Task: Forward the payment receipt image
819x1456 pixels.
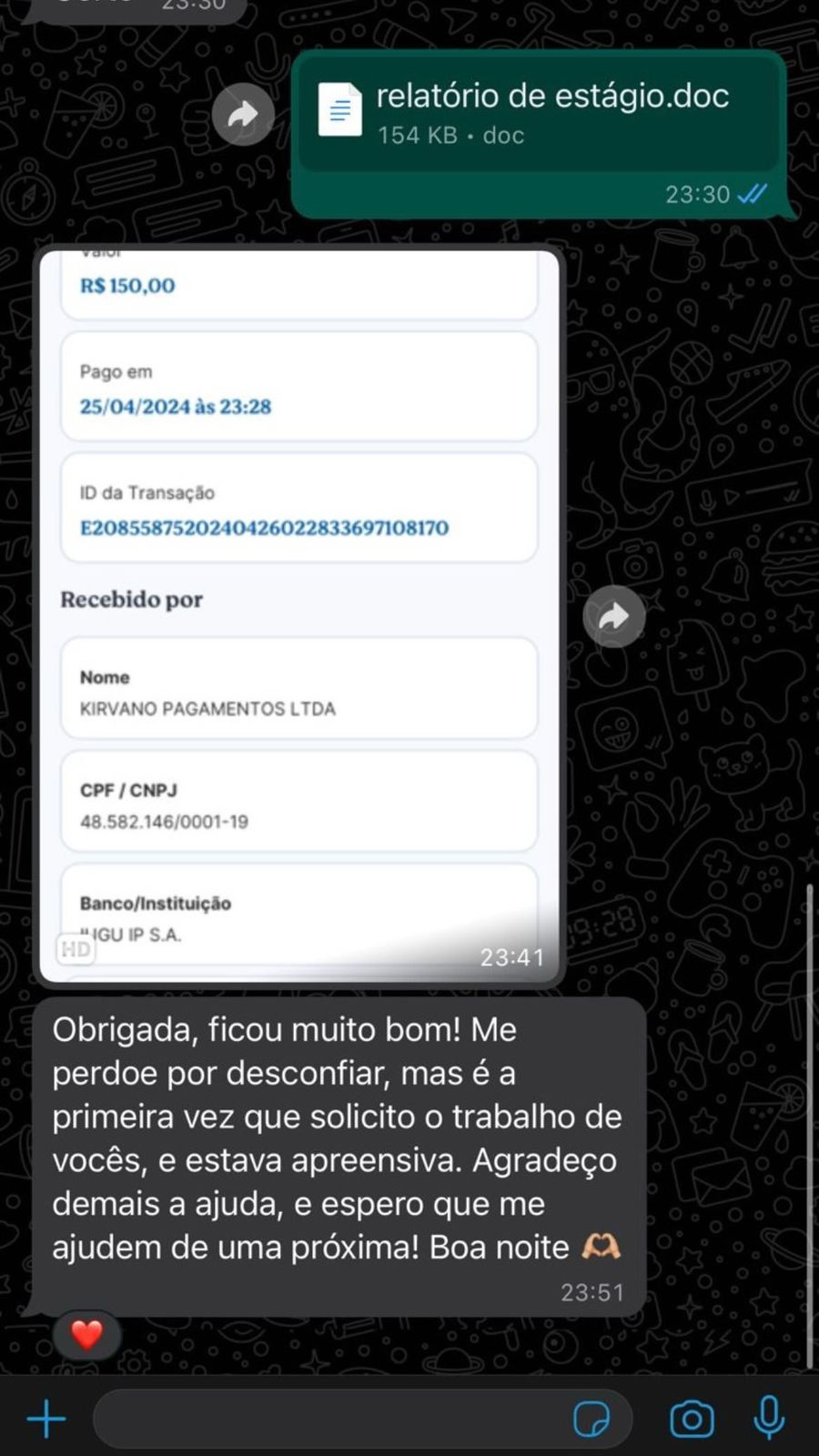Action: 614,617
